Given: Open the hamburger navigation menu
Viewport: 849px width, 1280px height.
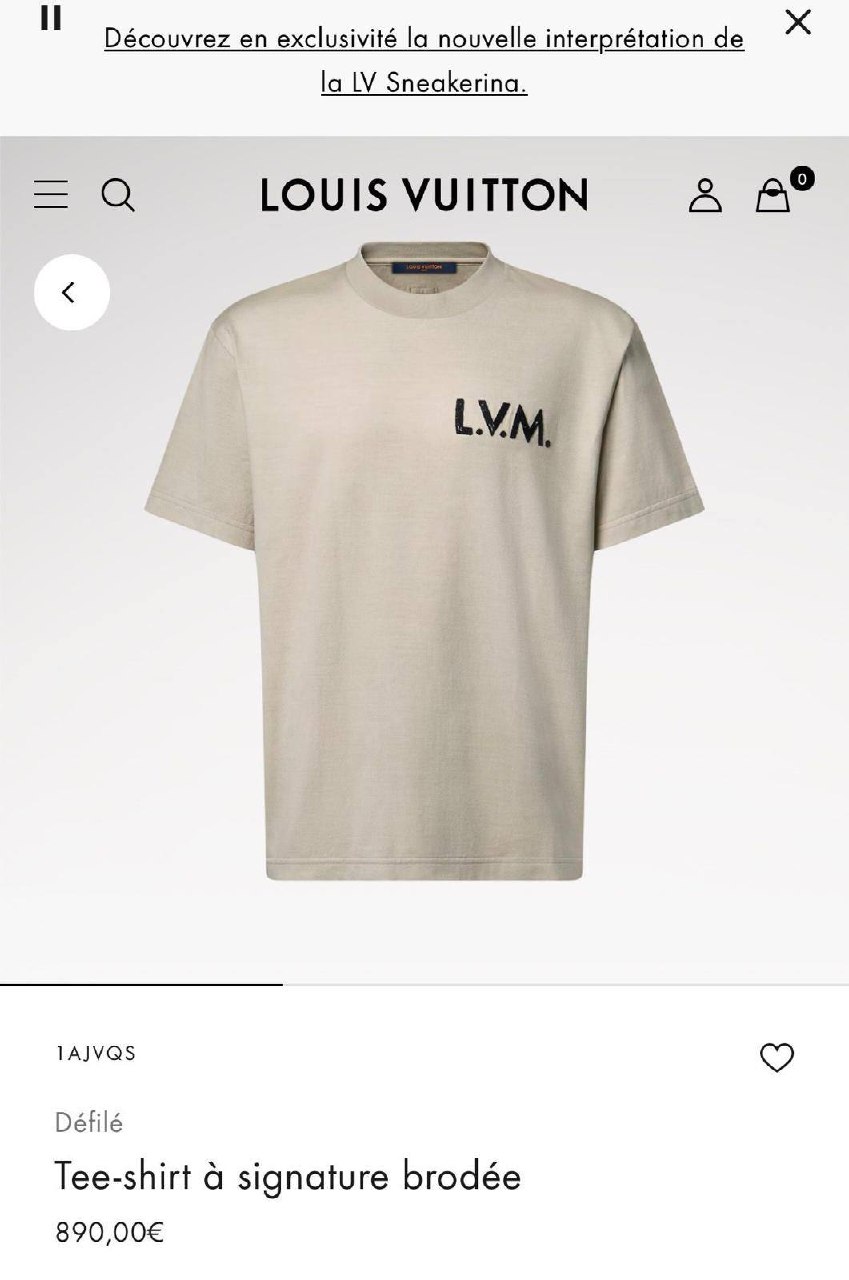Looking at the screenshot, I should point(51,194).
